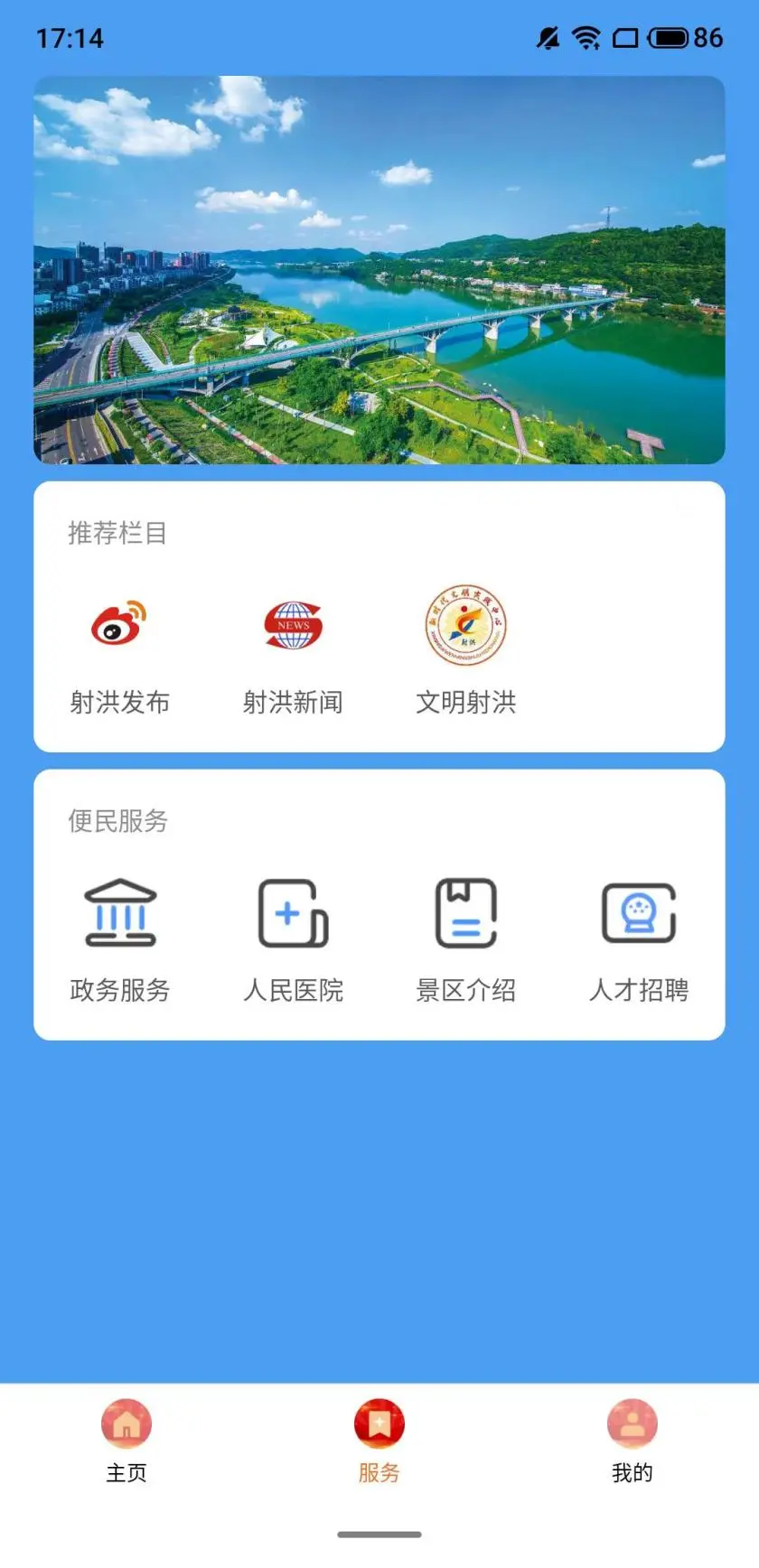Open 政务服务 government services icon
The image size is (759, 1568).
[x=120, y=912]
